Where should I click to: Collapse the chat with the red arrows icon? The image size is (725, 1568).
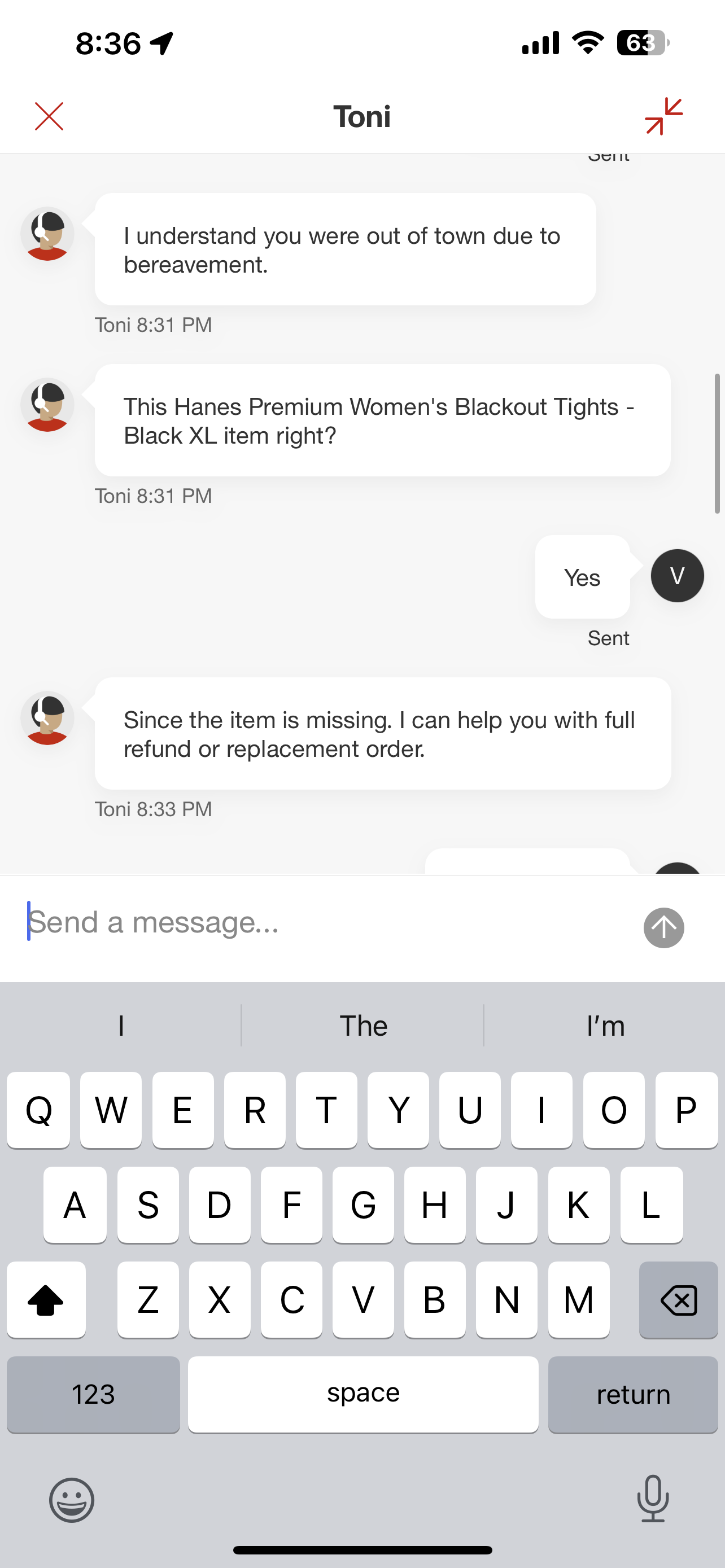pos(663,116)
